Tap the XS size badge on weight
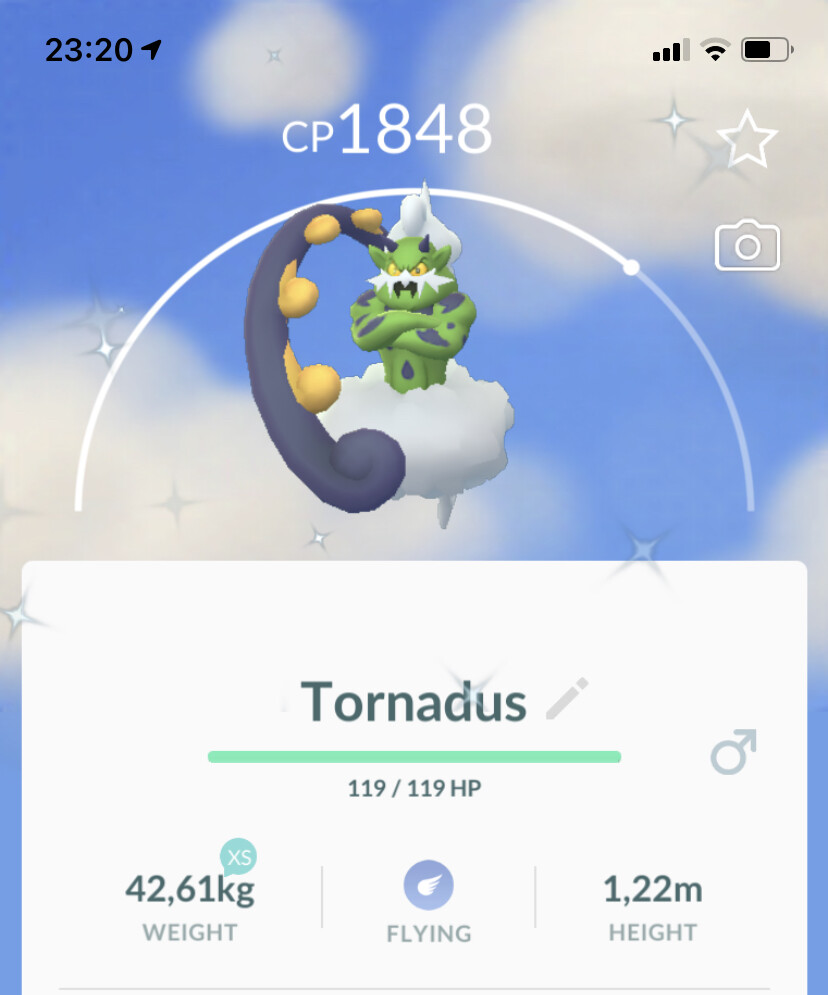This screenshot has width=828, height=995. (237, 856)
